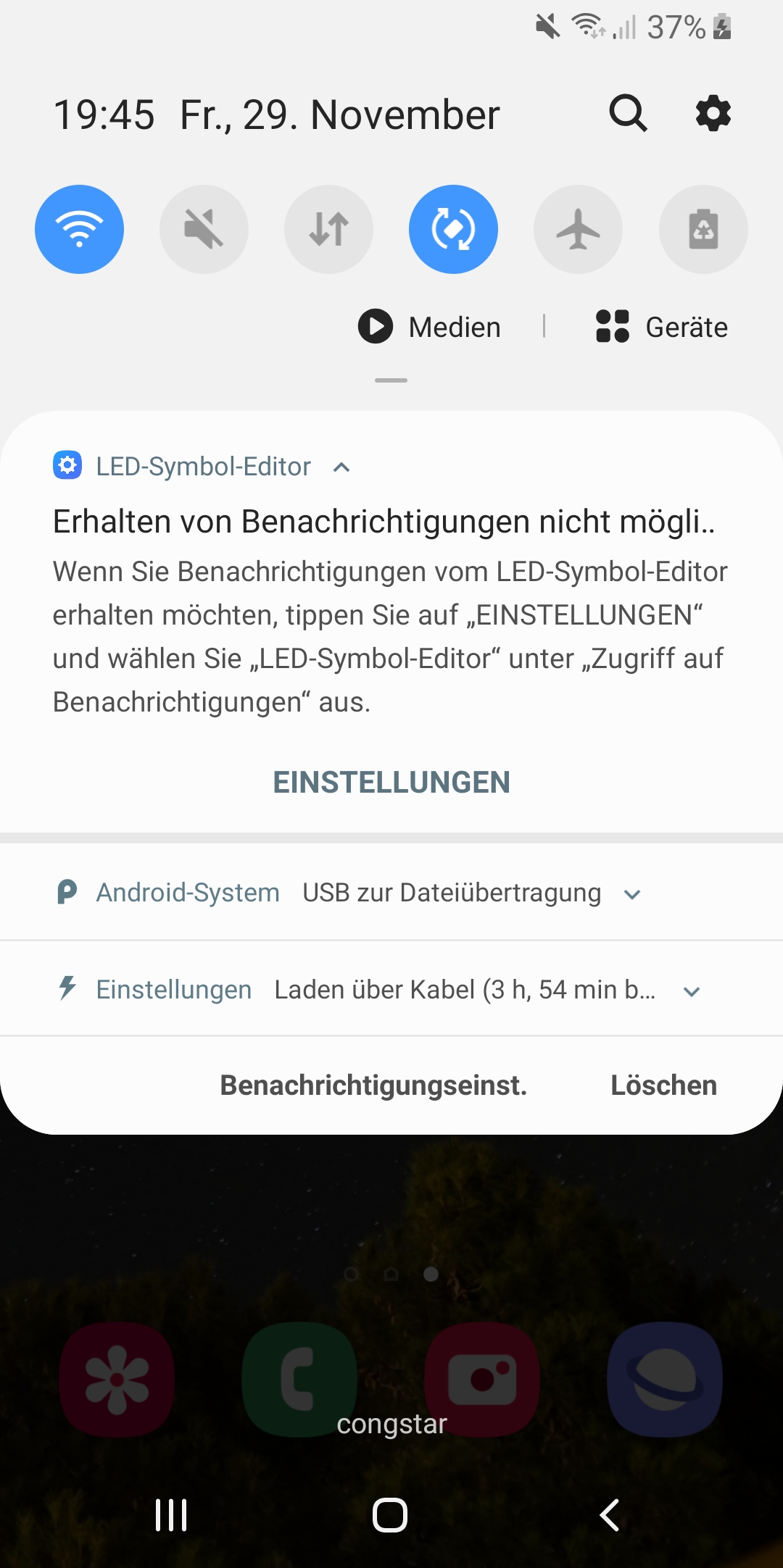Open the search from the notification shade

pos(628,114)
